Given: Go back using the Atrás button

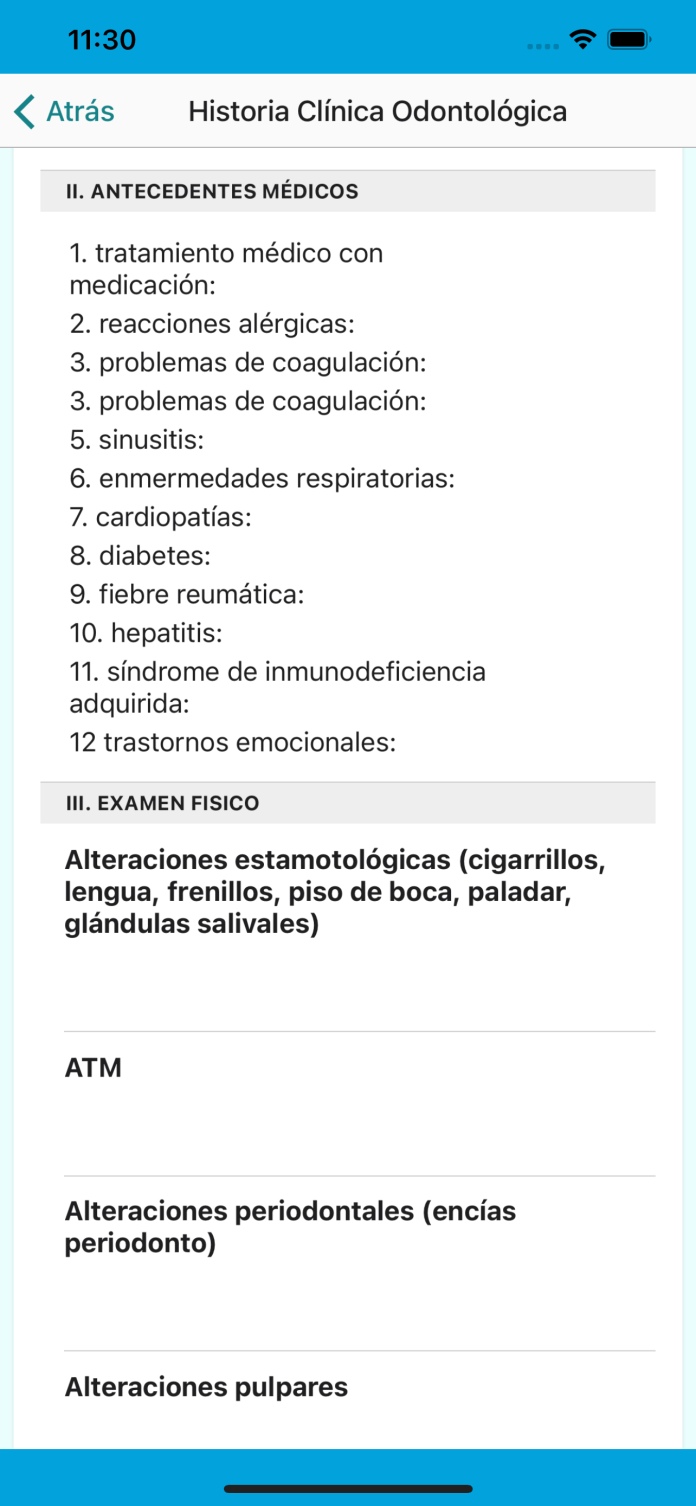Looking at the screenshot, I should tap(65, 111).
